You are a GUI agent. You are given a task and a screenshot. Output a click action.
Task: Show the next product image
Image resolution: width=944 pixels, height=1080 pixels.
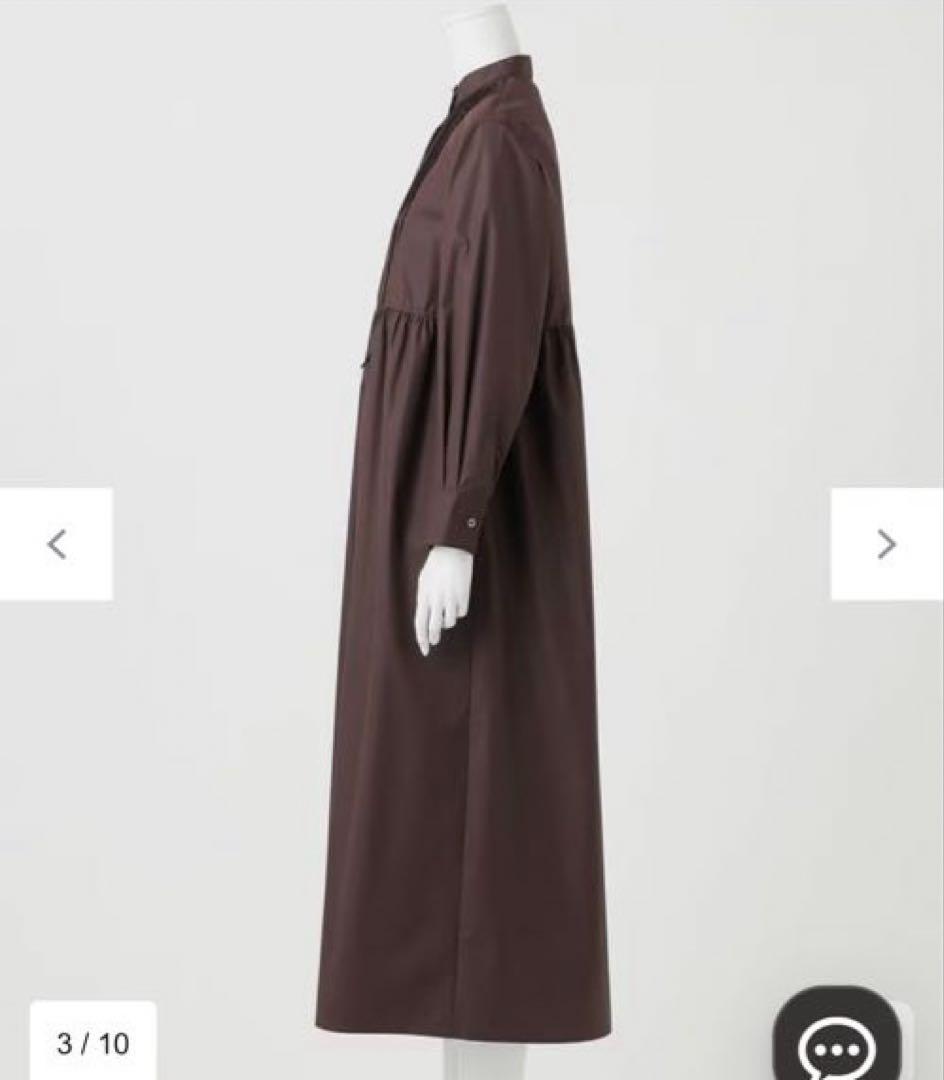[x=886, y=544]
